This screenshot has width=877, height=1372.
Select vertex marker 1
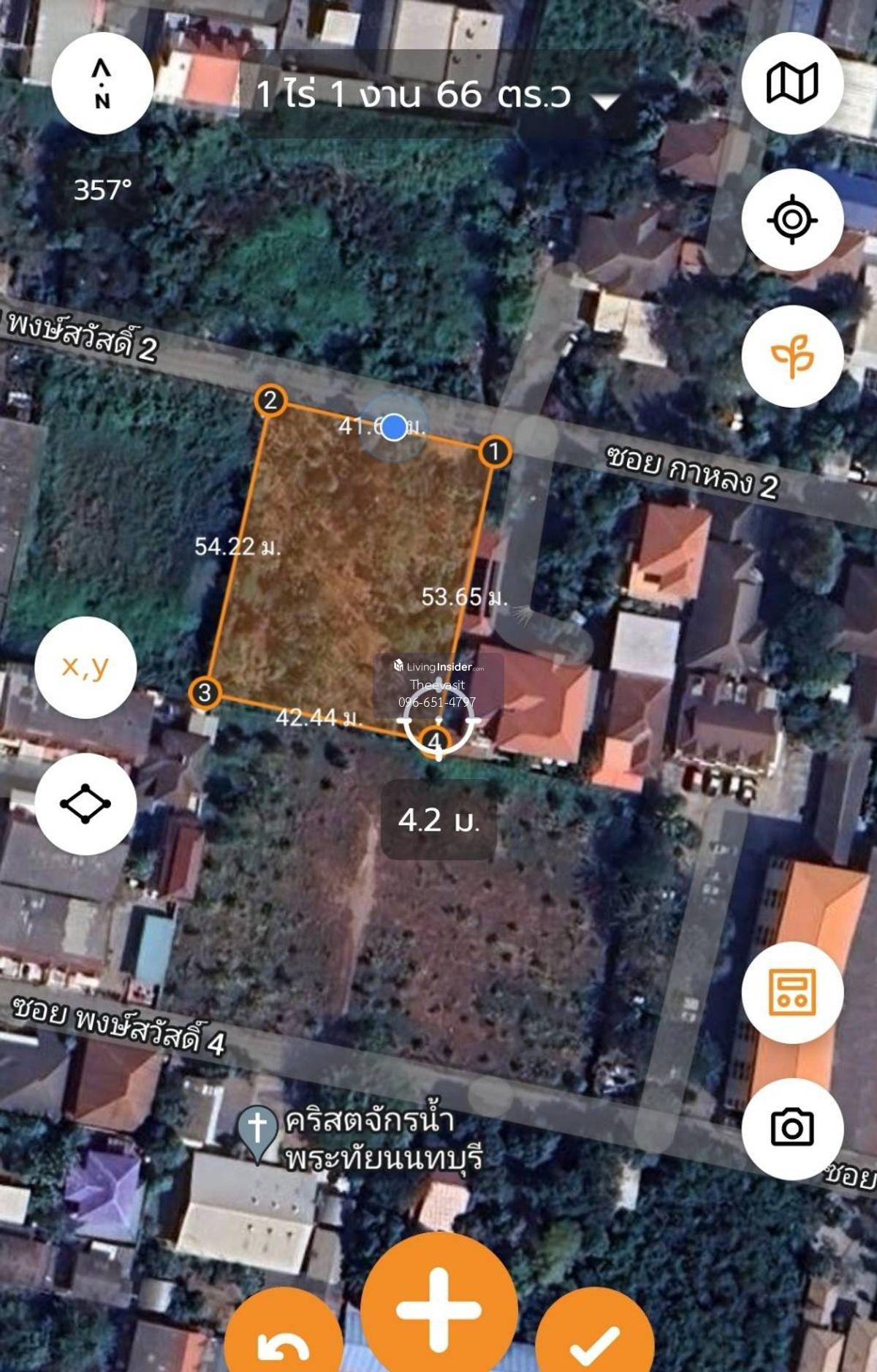click(494, 452)
